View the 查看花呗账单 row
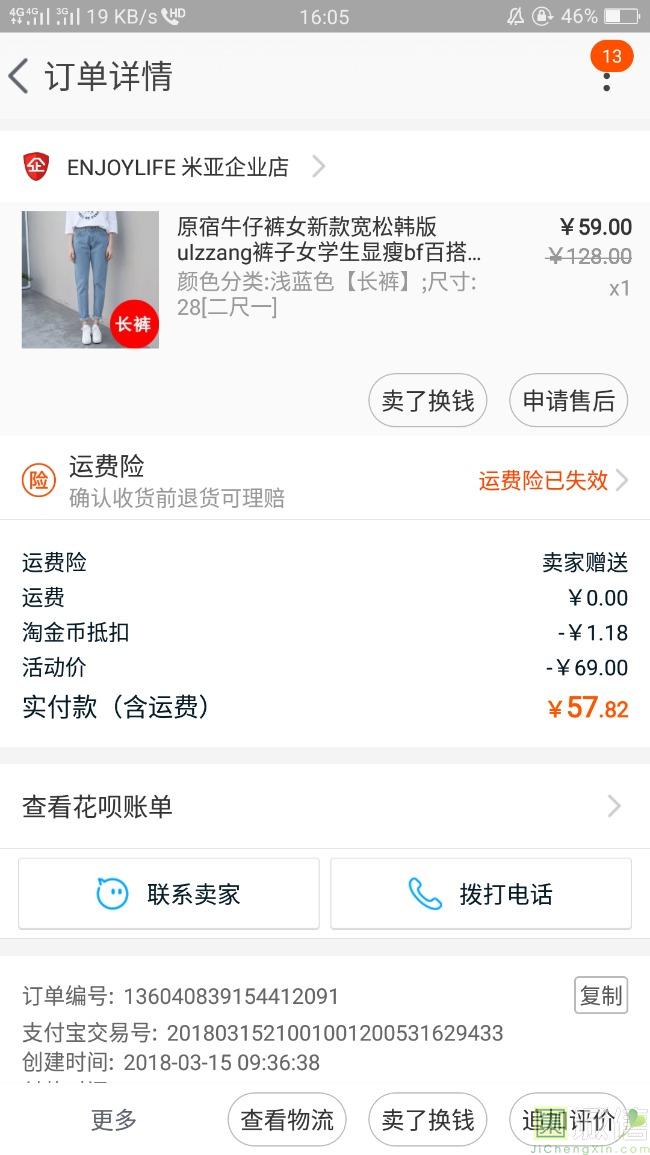This screenshot has width=650, height=1155. pyautogui.click(x=324, y=806)
